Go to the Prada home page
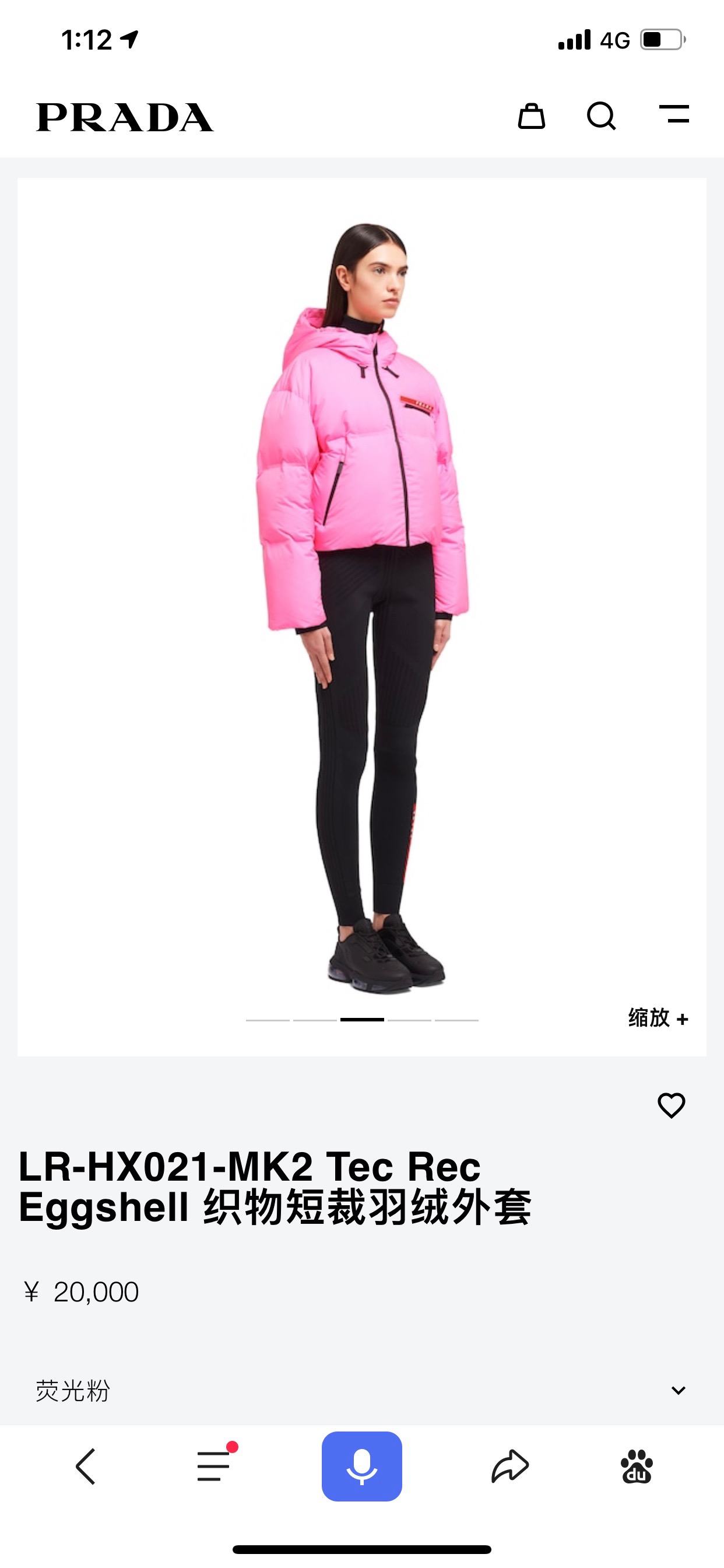Viewport: 724px width, 1568px height. 125,117
